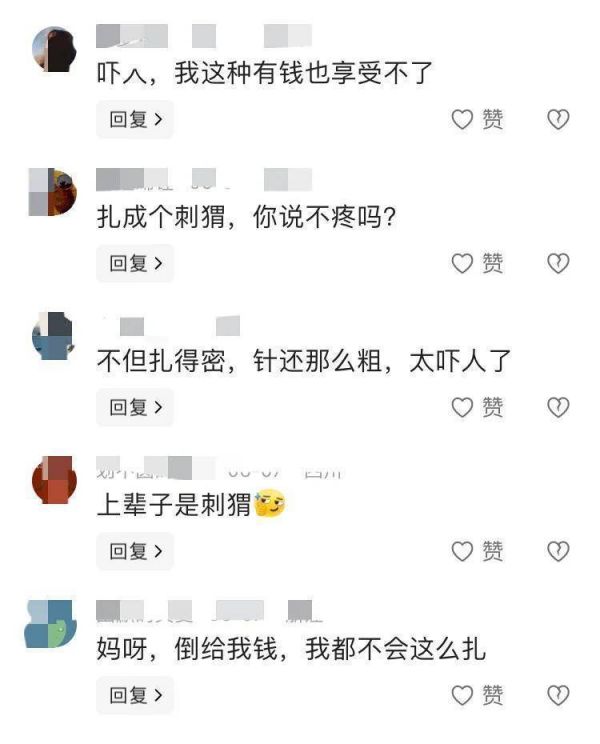Screen dimensions: 600x744
Task: Reply to the comment '上辈子是刺猬'
Action: click(x=134, y=552)
